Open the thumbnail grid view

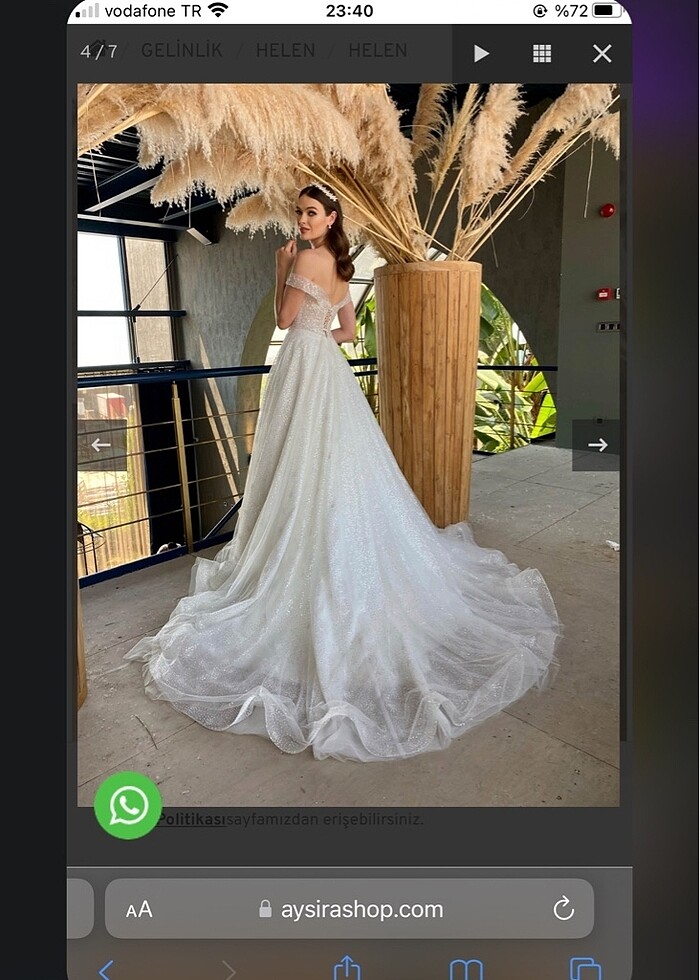542,54
